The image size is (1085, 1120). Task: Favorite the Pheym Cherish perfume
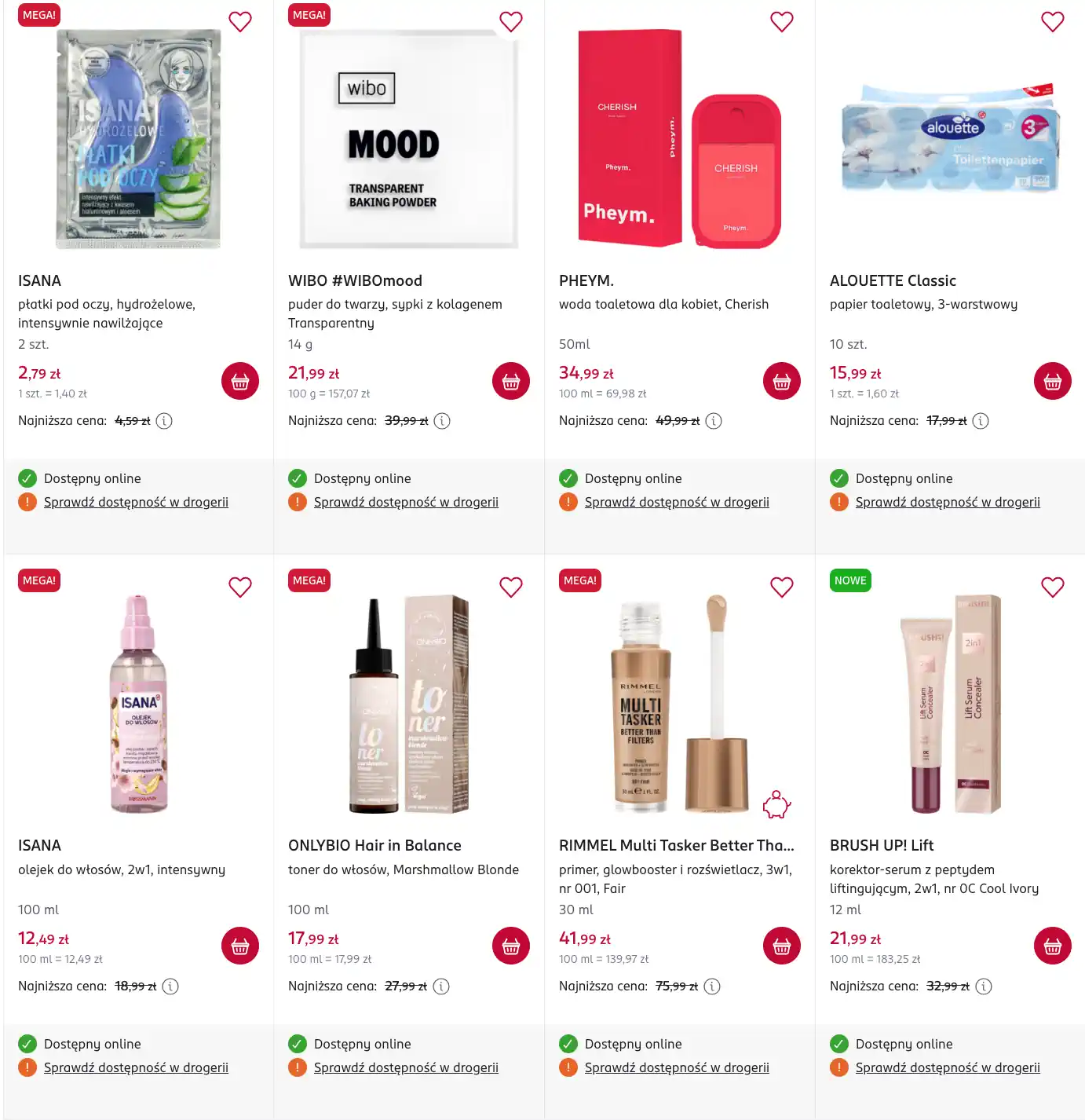[782, 22]
